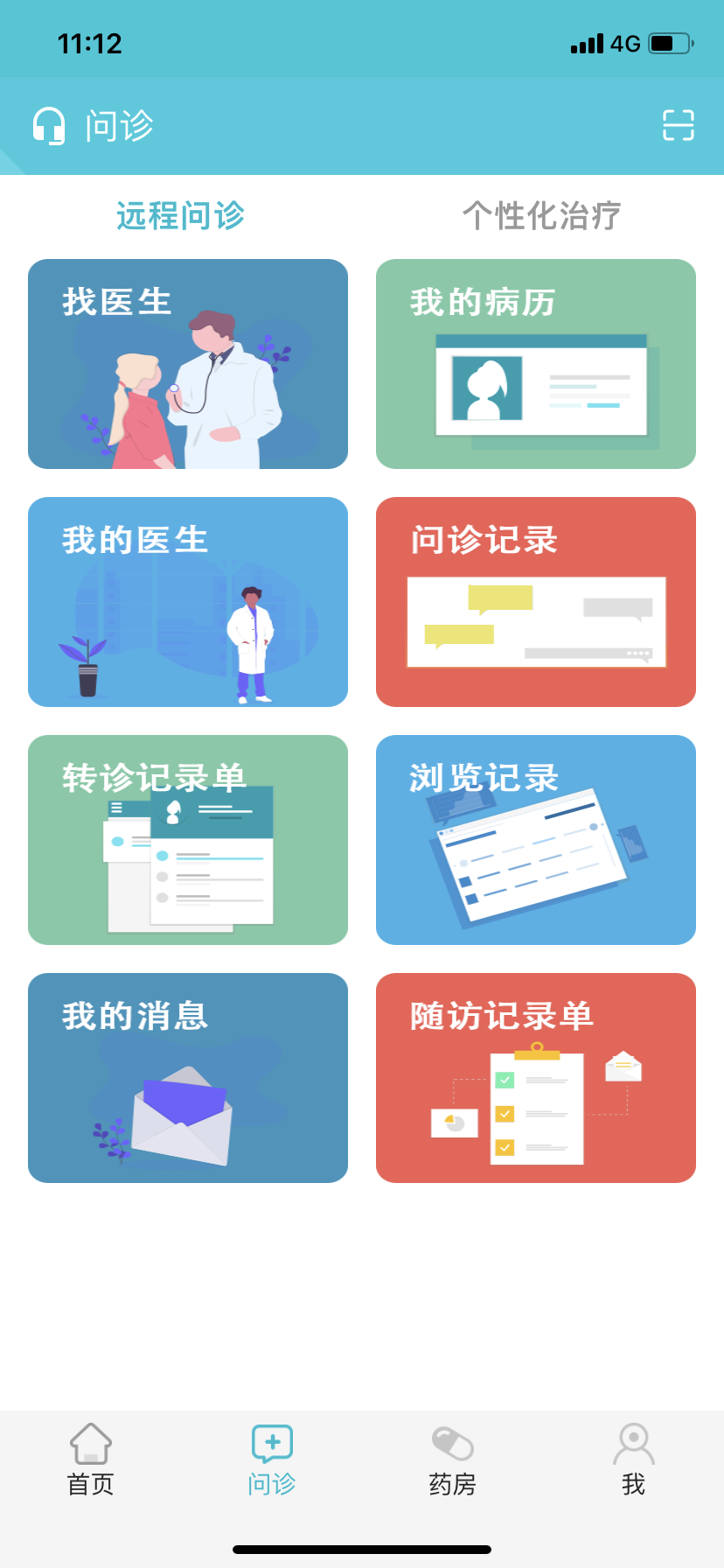Switch to the 药房 tab
The image size is (724, 1568).
[453, 1460]
